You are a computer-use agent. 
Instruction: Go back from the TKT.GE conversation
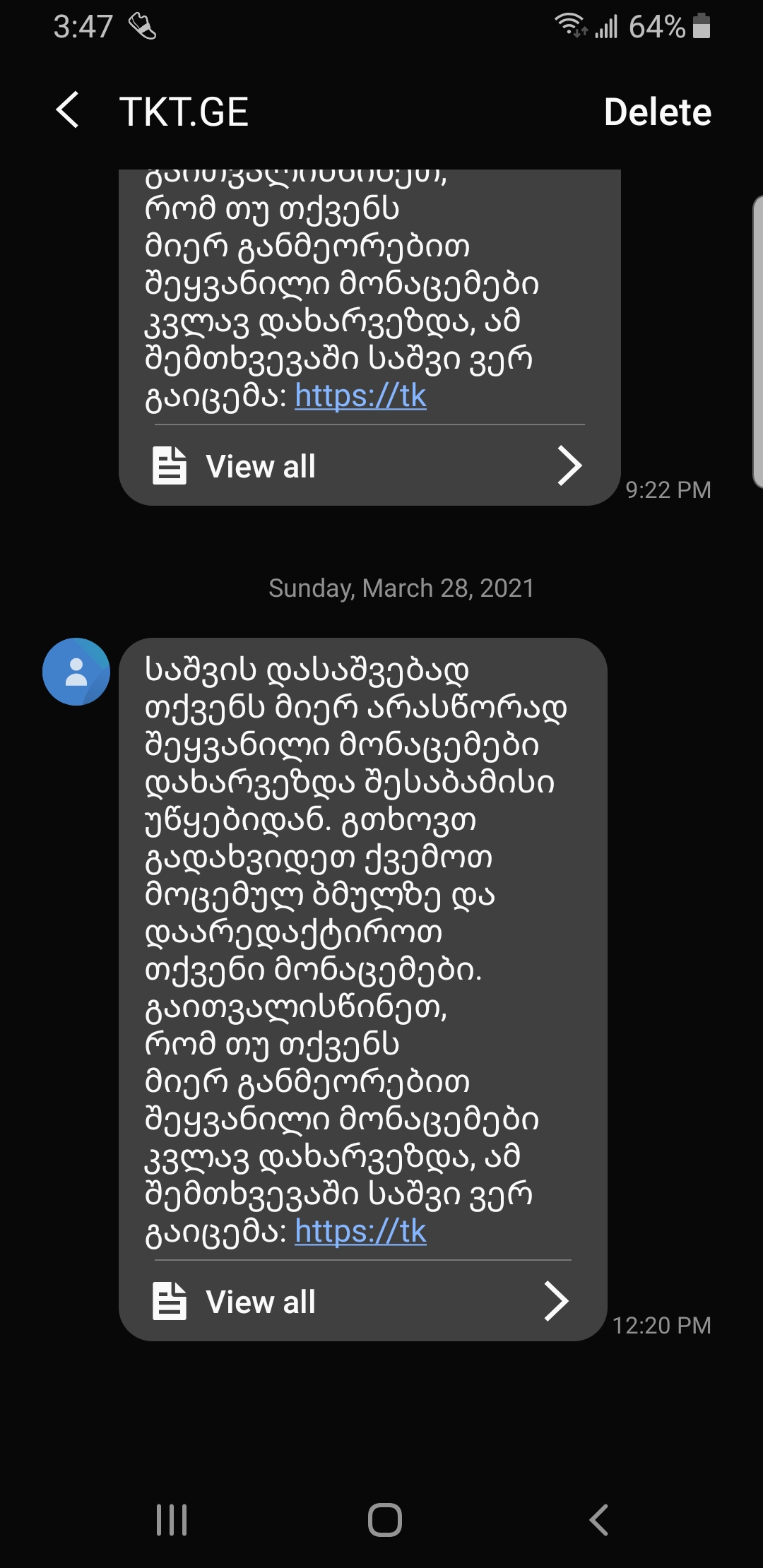point(68,111)
